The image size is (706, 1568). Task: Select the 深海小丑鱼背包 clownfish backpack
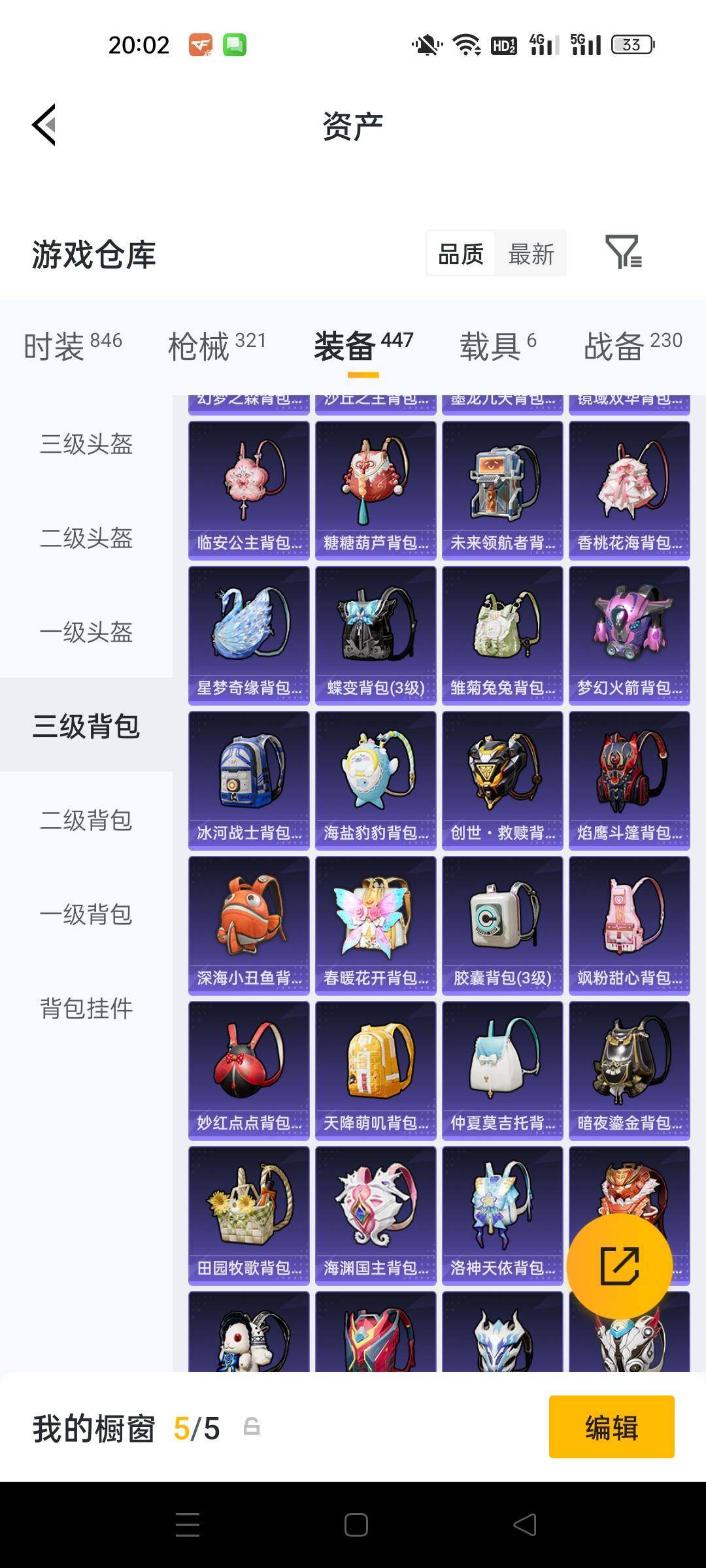click(248, 924)
